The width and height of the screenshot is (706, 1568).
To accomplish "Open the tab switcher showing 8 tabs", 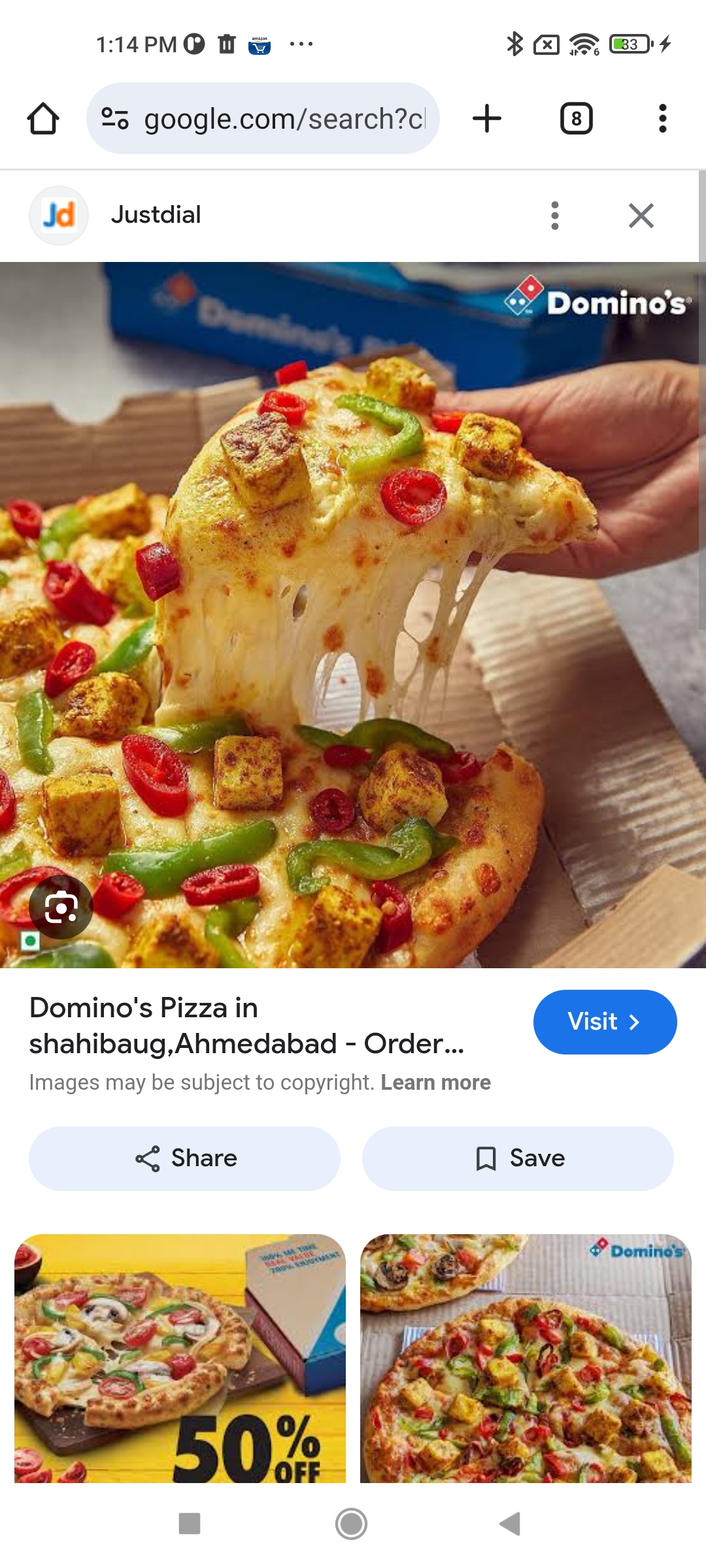I will 576,119.
